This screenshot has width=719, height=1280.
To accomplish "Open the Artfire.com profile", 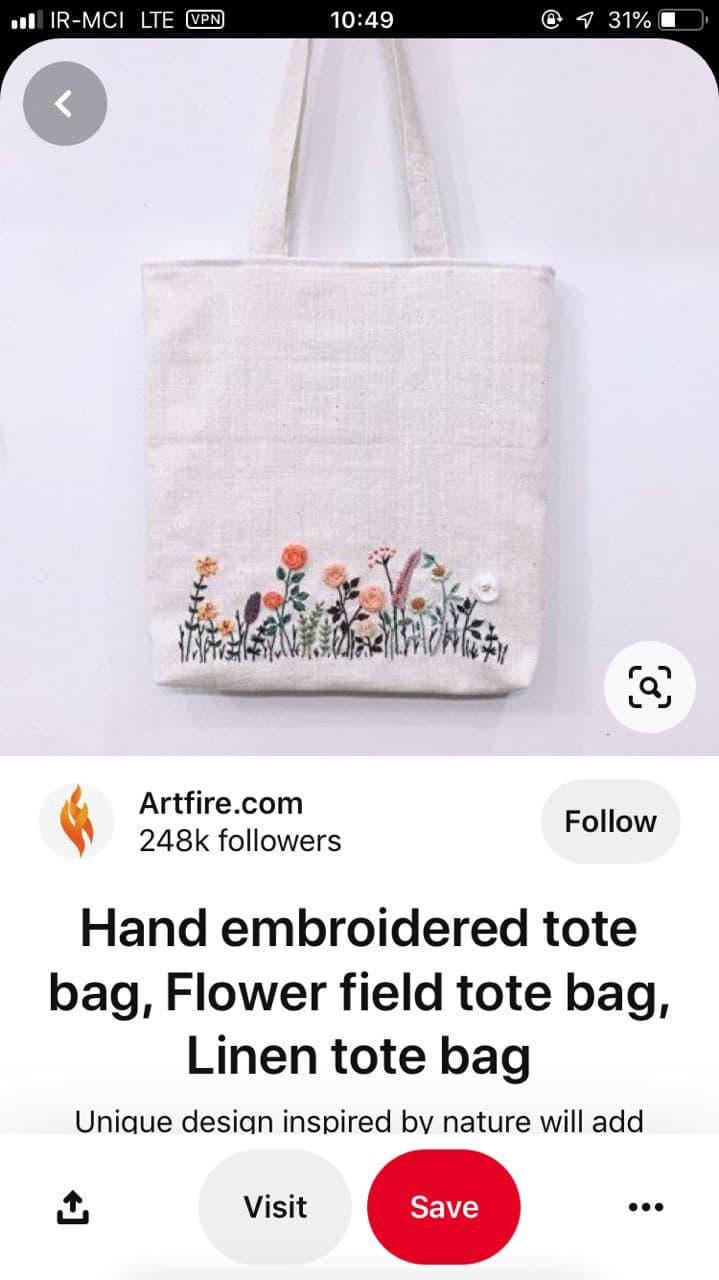I will click(220, 822).
